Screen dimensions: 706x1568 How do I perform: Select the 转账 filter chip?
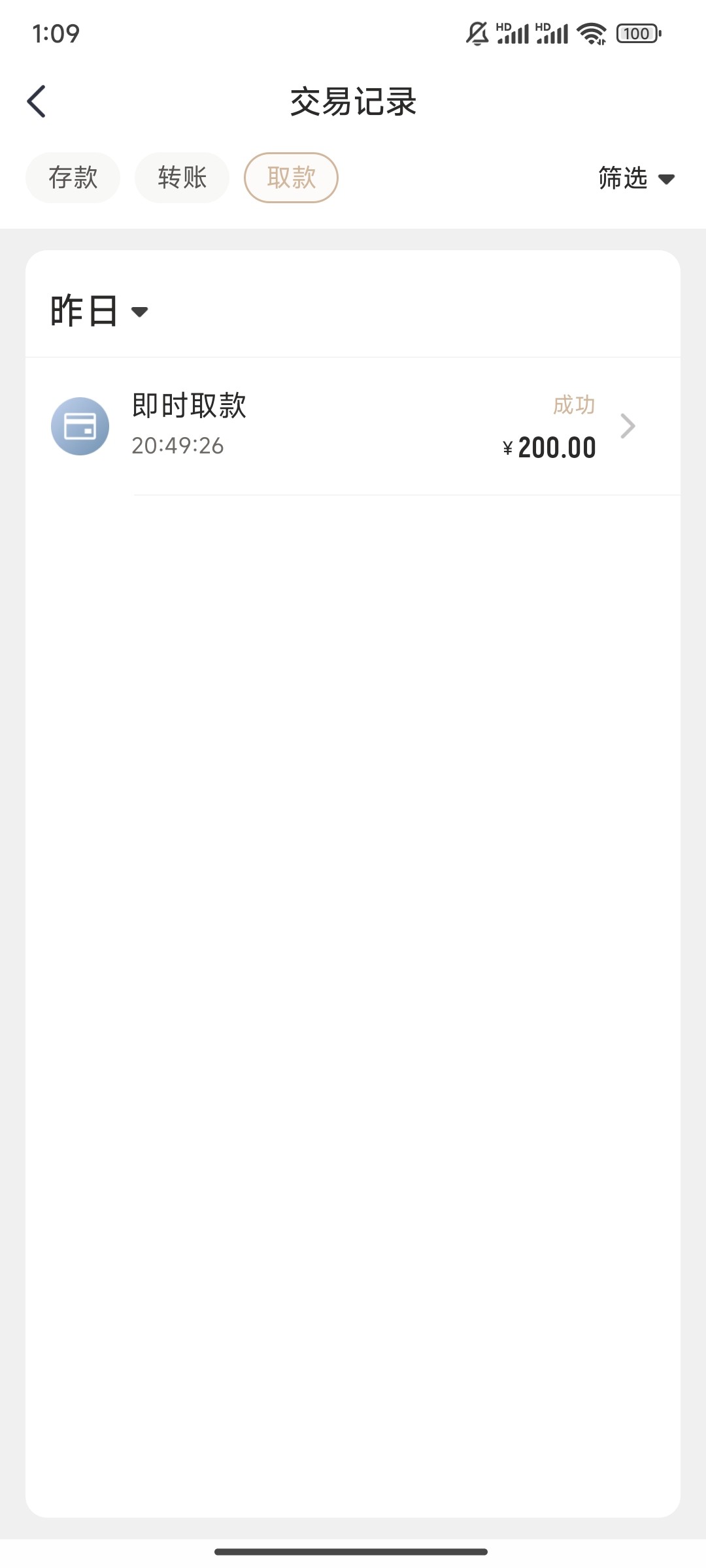coord(182,178)
